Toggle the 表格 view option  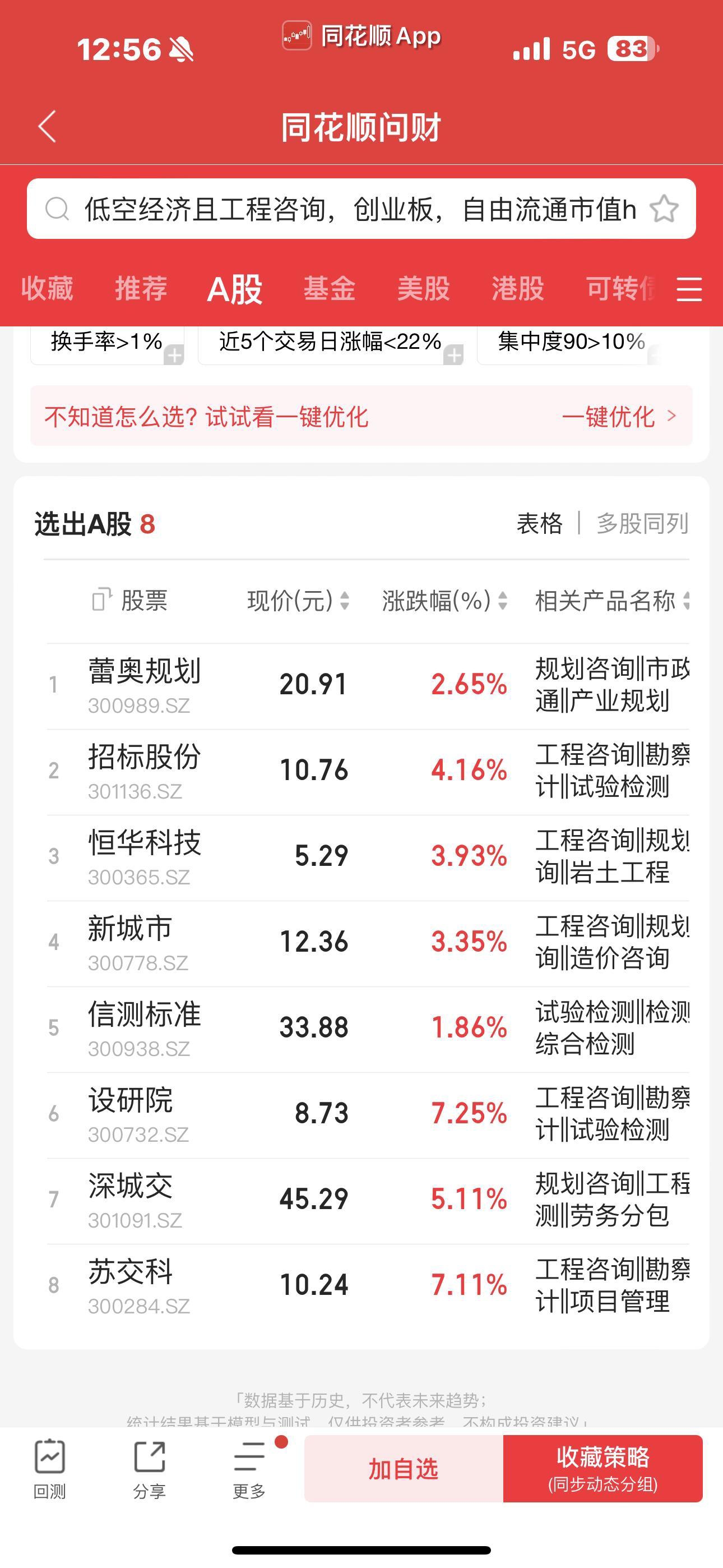pyautogui.click(x=539, y=522)
